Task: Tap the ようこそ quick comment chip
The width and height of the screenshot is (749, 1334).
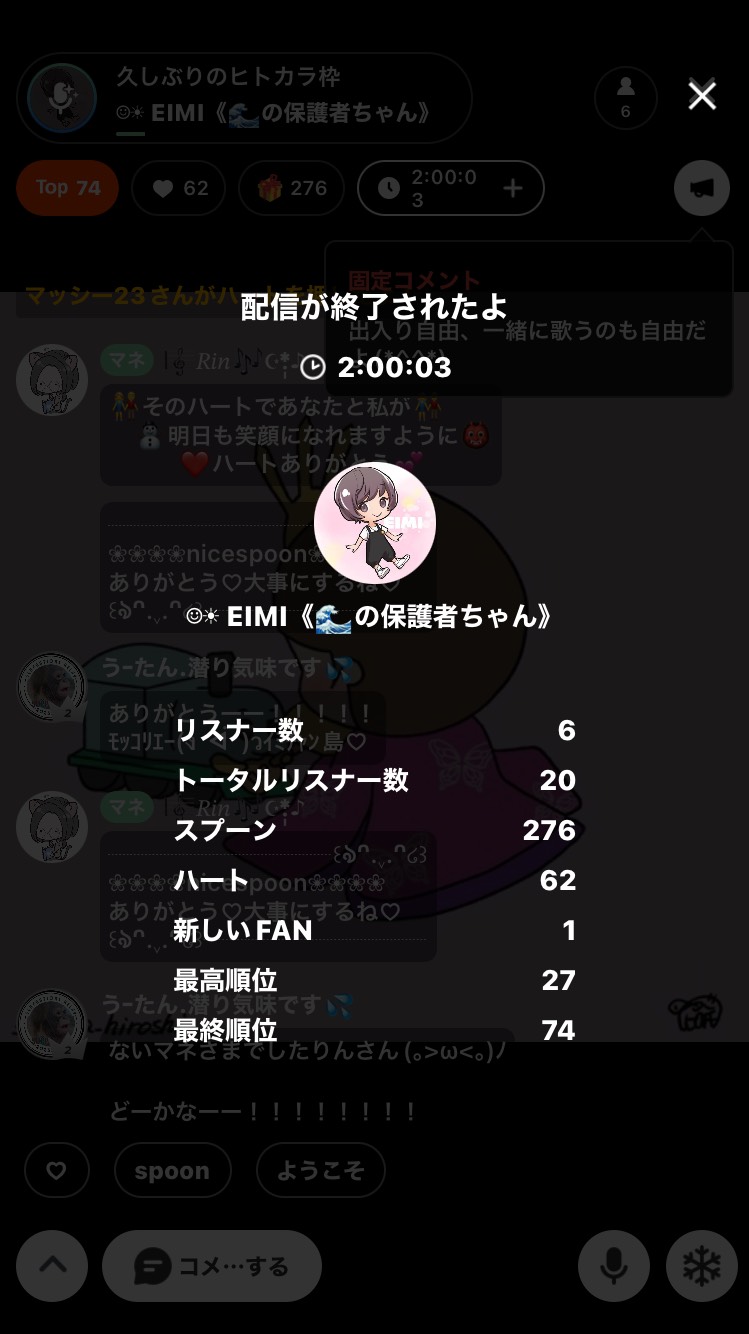Action: pos(320,1170)
